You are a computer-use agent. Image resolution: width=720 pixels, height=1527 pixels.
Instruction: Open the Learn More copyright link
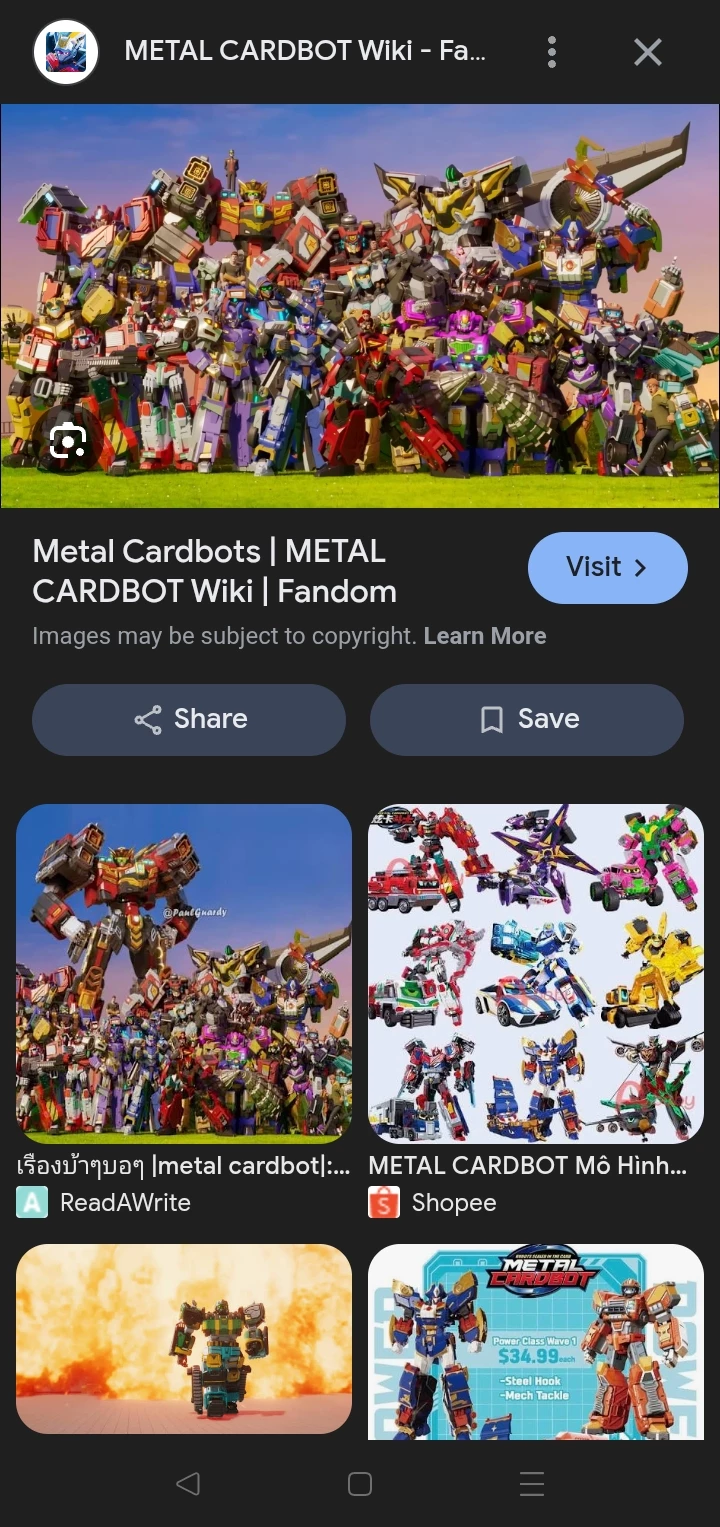coord(485,636)
